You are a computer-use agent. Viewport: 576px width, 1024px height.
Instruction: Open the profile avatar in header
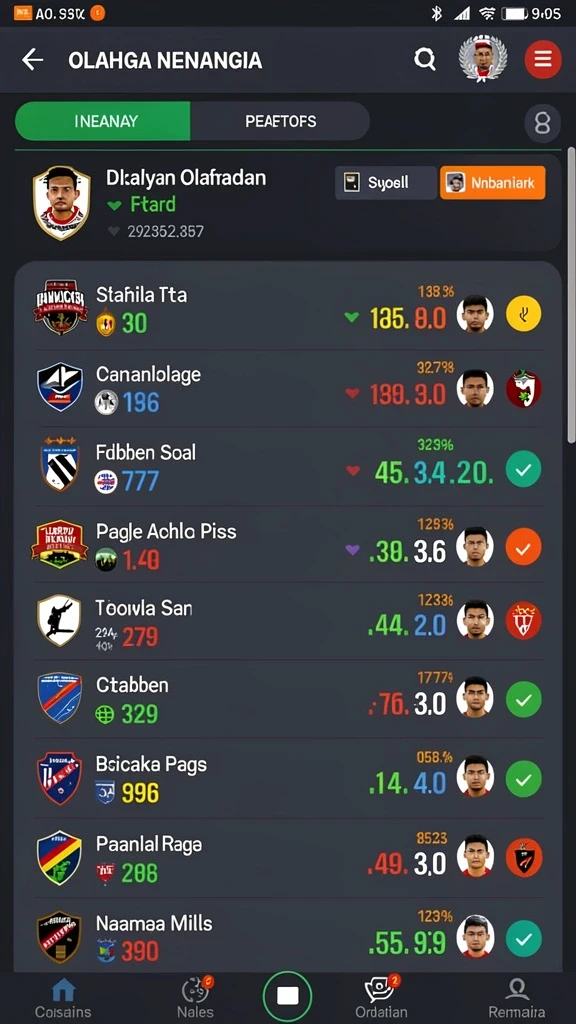483,59
